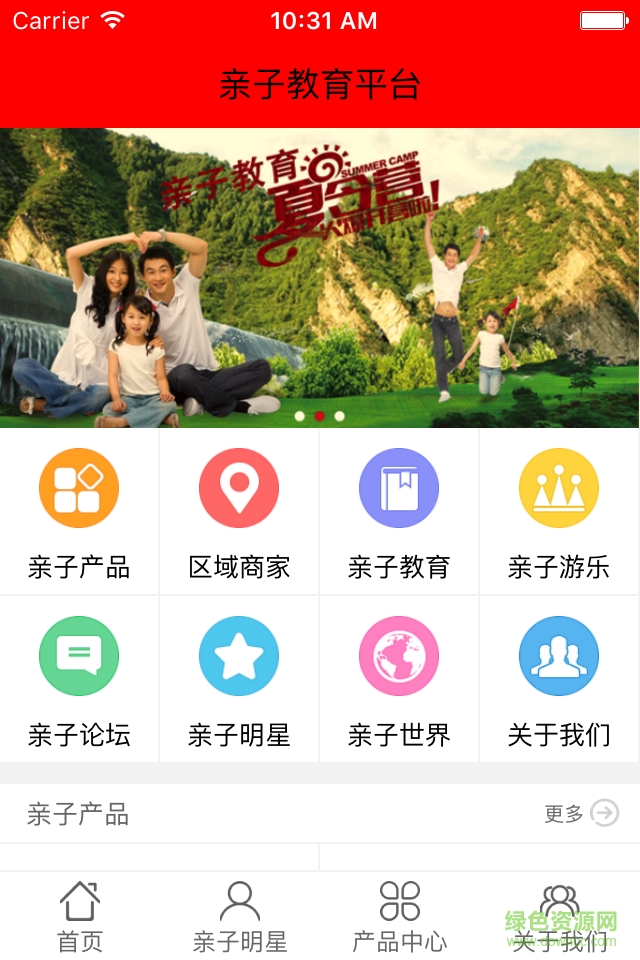Open the 区域商家 category

239,512
